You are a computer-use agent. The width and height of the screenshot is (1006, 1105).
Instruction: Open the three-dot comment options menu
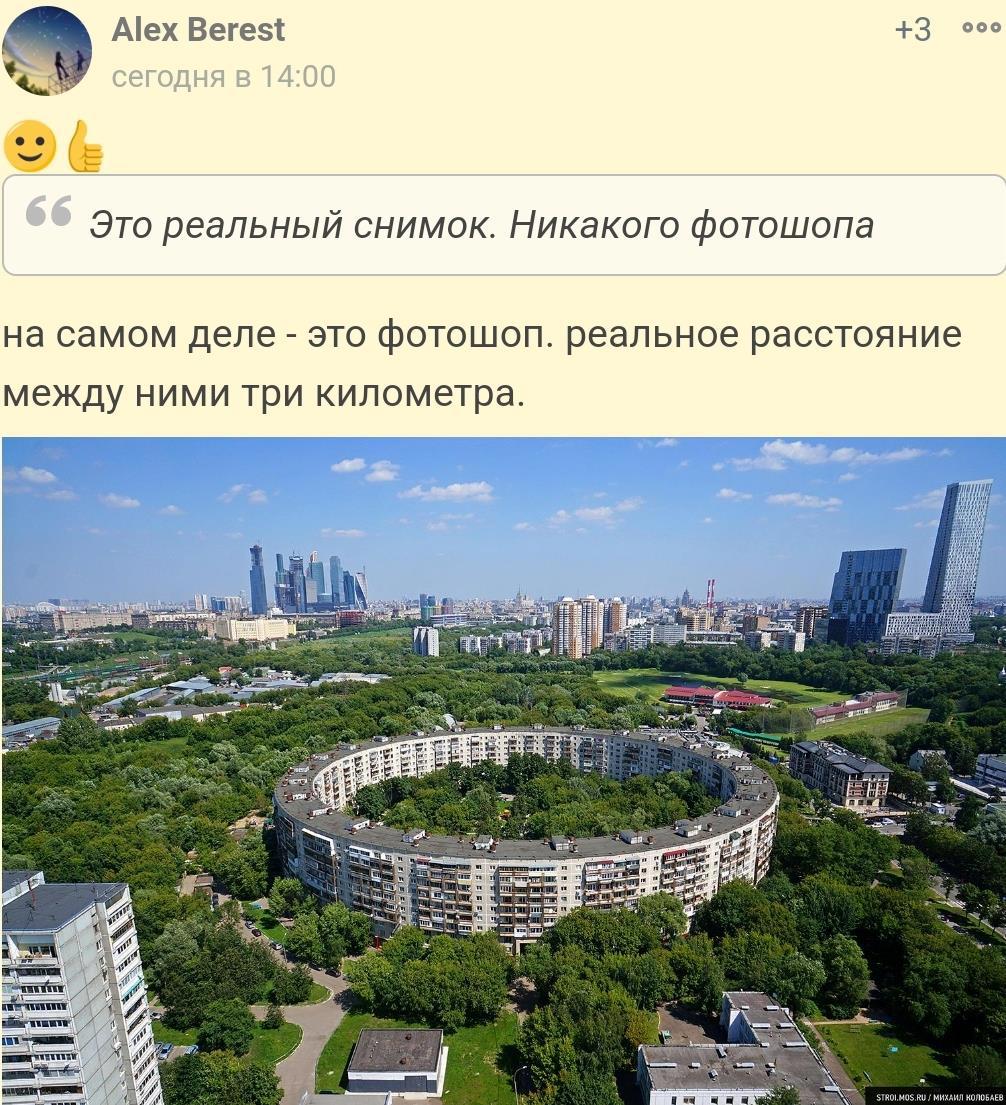click(x=980, y=29)
